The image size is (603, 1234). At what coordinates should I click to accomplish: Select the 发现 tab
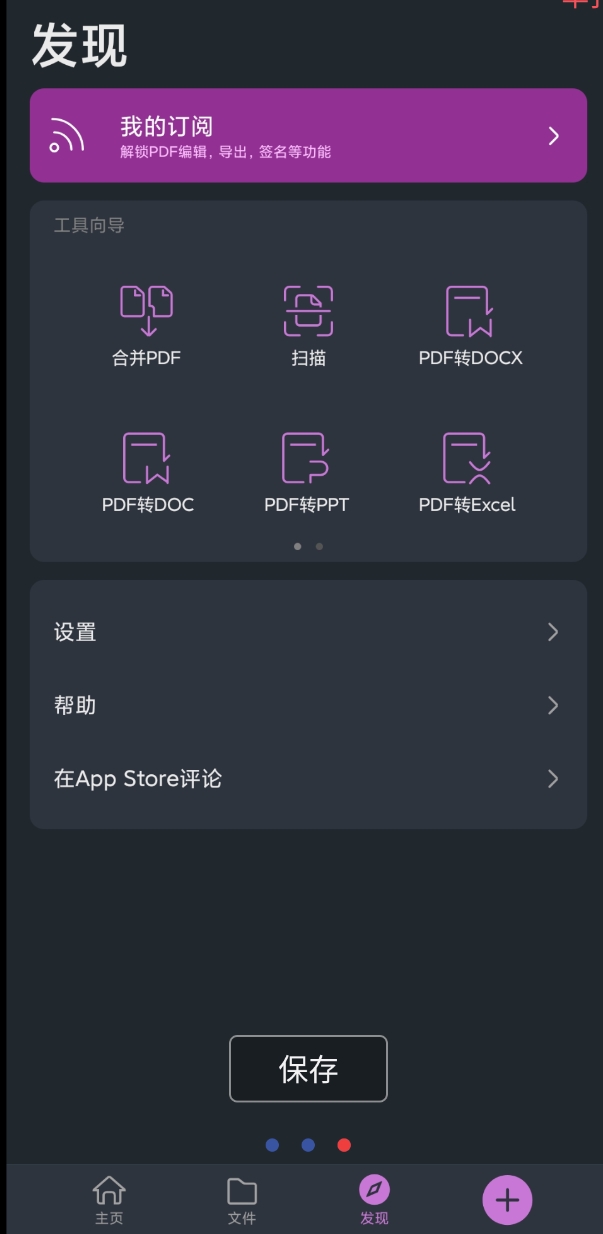(x=374, y=1200)
